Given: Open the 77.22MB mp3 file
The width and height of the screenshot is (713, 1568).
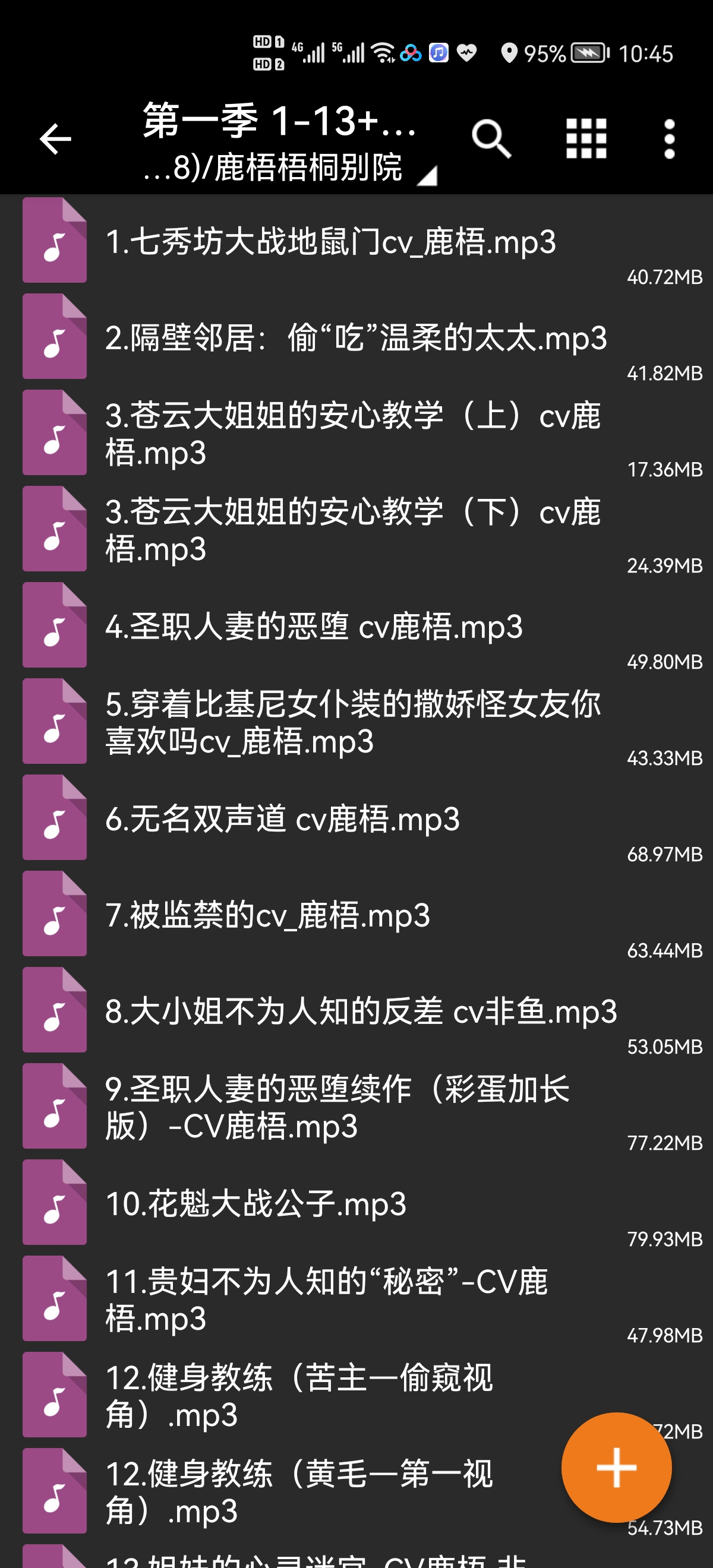Looking at the screenshot, I should [x=356, y=1107].
